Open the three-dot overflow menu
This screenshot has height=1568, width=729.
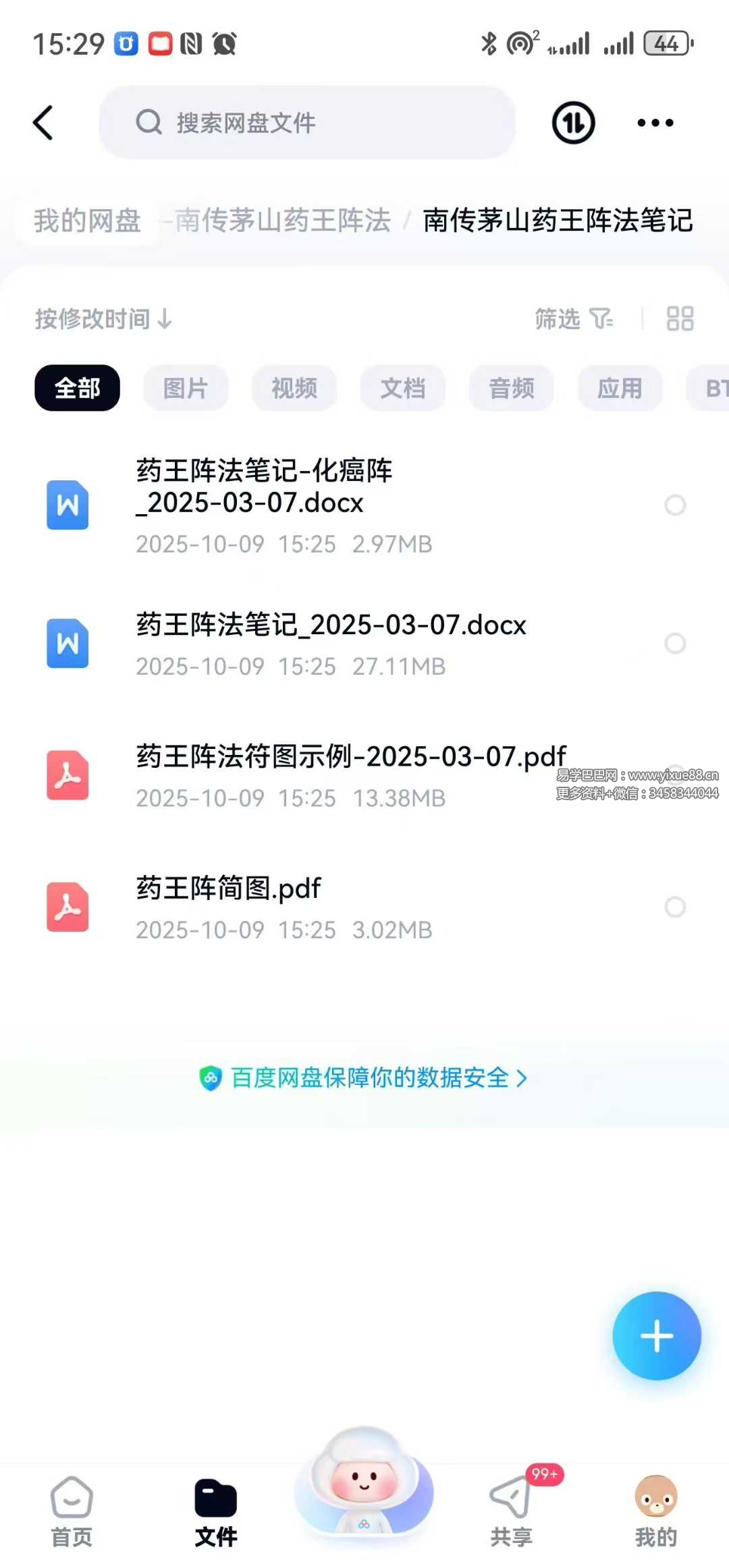pyautogui.click(x=655, y=123)
